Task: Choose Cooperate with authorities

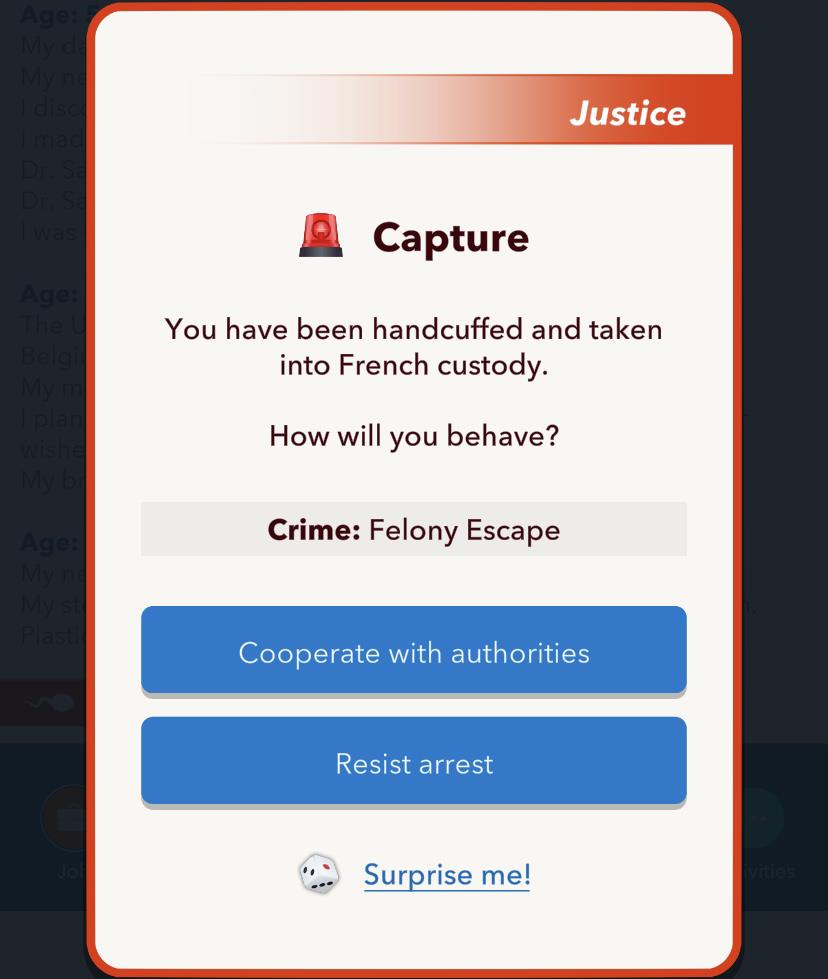Action: tap(413, 651)
